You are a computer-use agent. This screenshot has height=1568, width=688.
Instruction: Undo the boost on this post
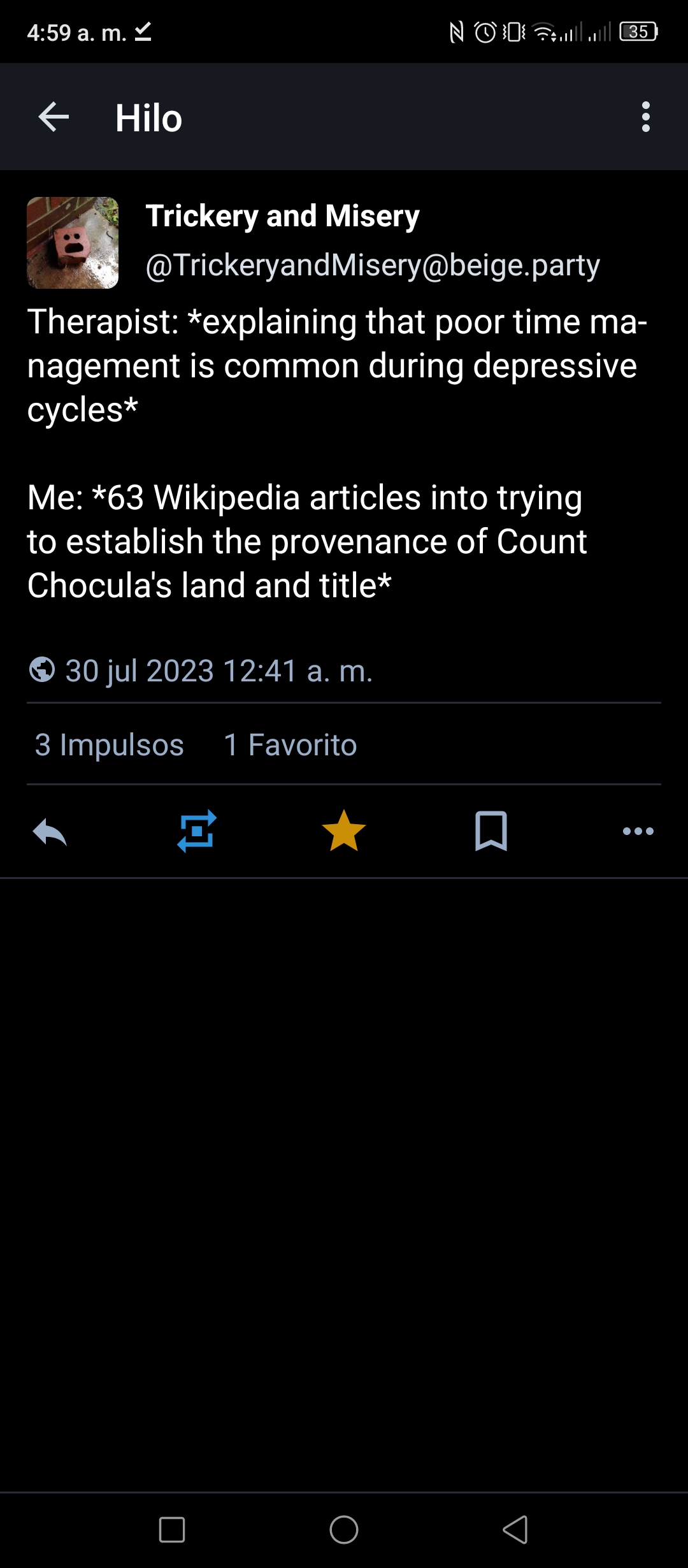pyautogui.click(x=197, y=831)
